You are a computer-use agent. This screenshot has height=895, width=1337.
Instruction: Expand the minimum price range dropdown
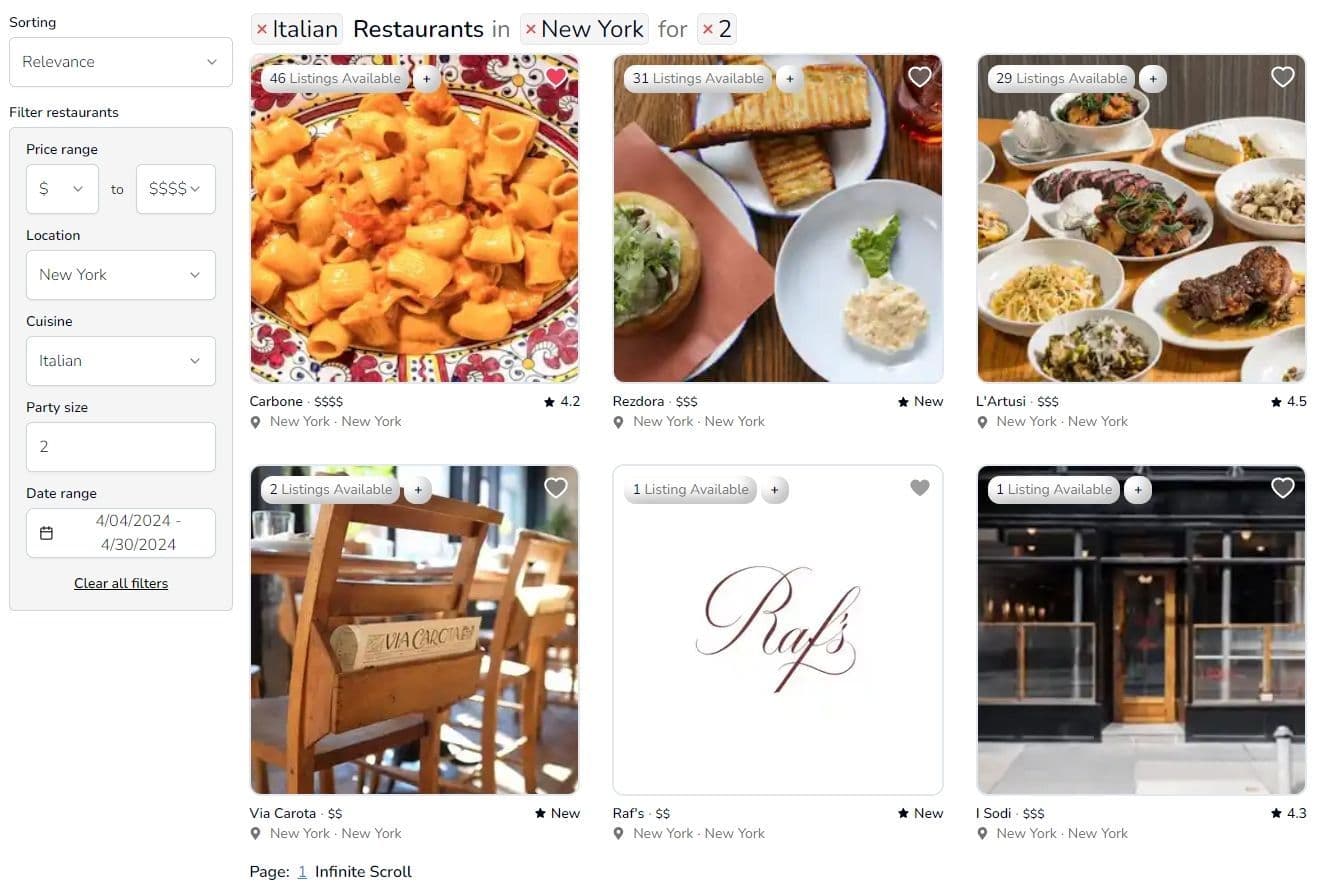pyautogui.click(x=62, y=189)
